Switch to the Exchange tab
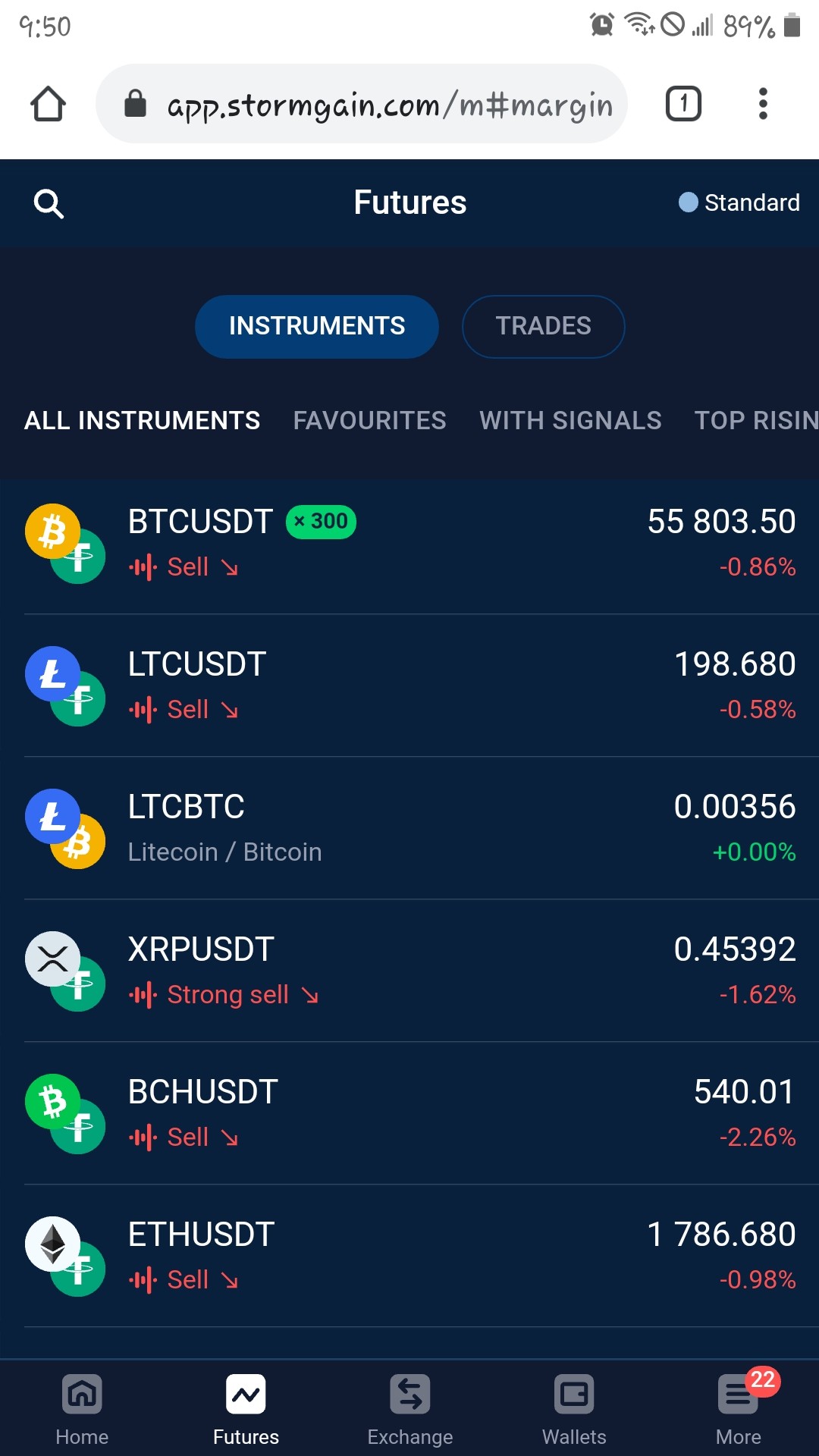Image resolution: width=819 pixels, height=1456 pixels. click(409, 1409)
